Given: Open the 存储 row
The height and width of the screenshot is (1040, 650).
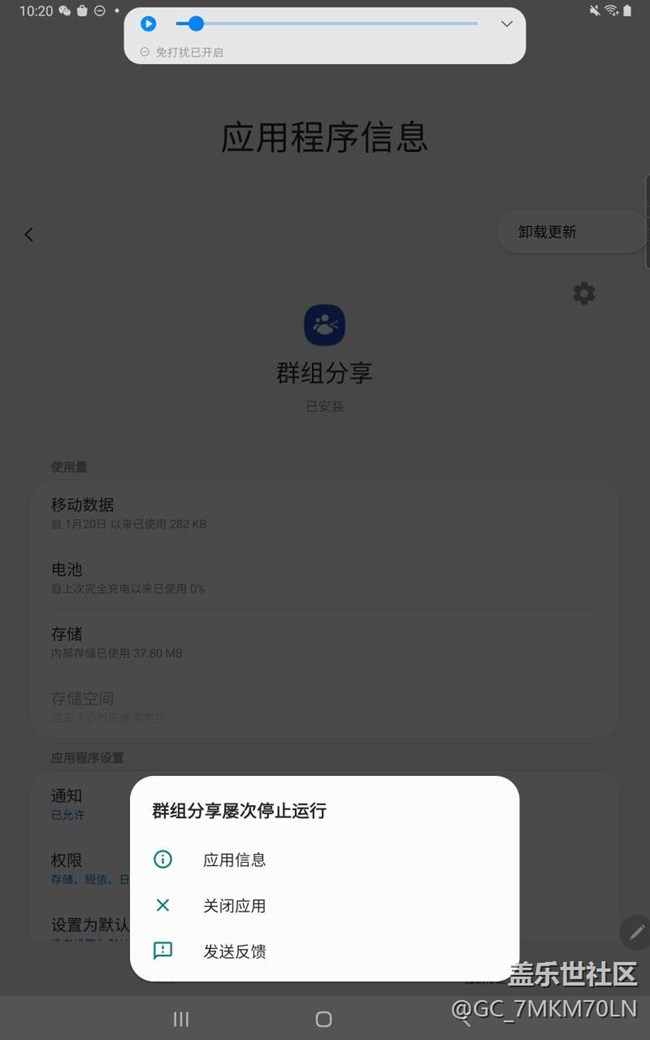Looking at the screenshot, I should coord(324,642).
